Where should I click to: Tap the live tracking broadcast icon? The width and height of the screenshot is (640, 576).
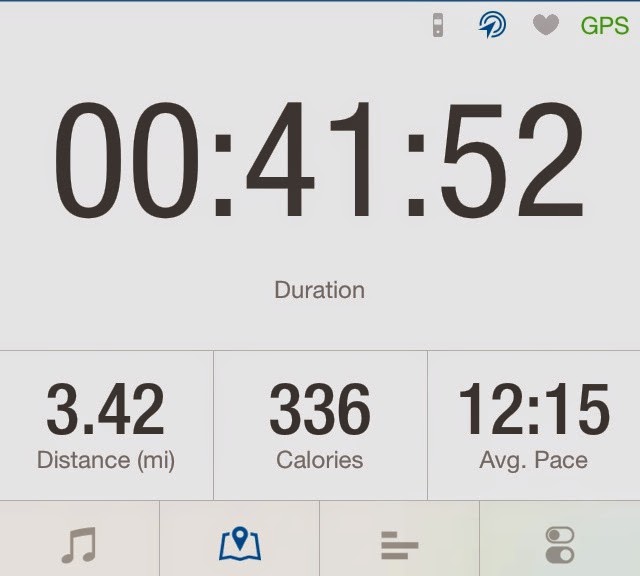tap(492, 26)
